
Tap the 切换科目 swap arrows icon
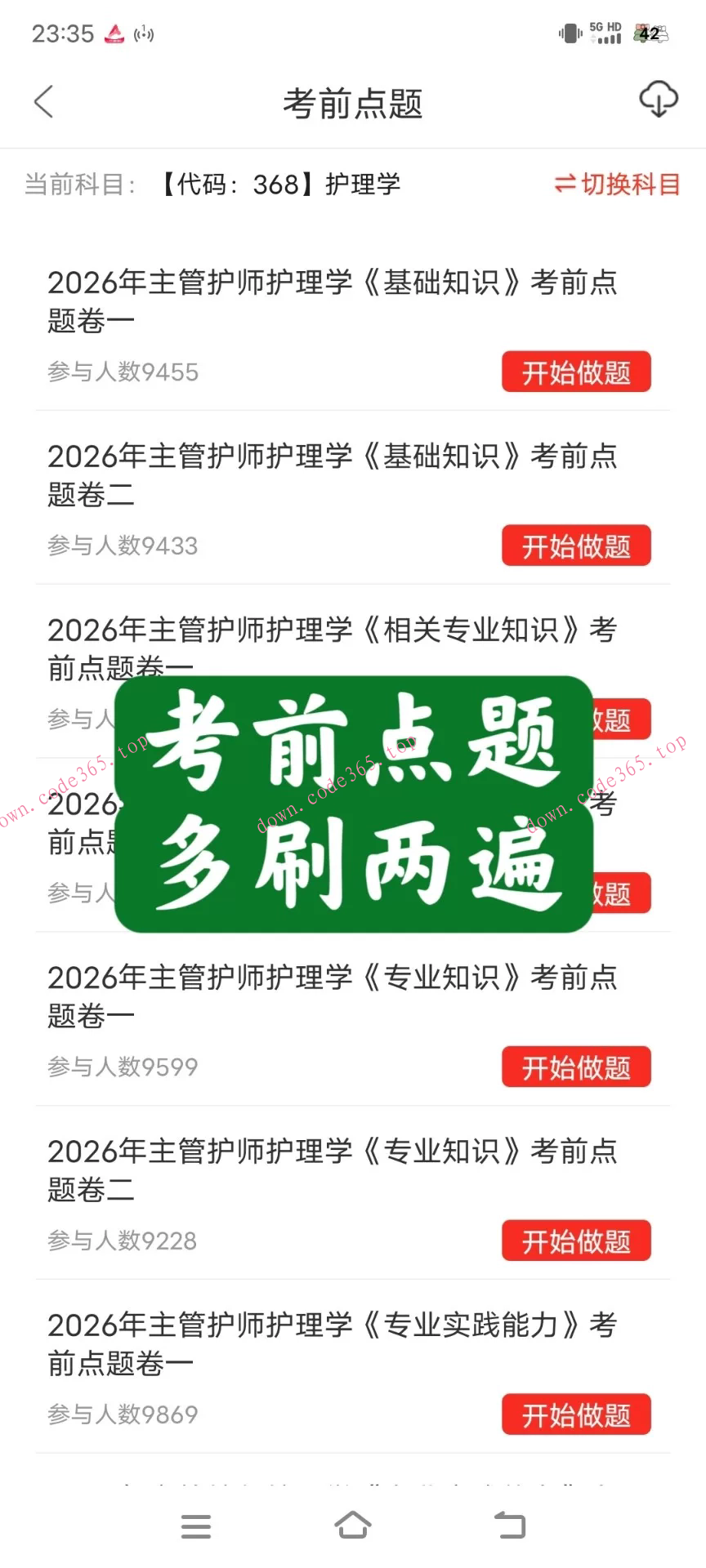[x=565, y=185]
